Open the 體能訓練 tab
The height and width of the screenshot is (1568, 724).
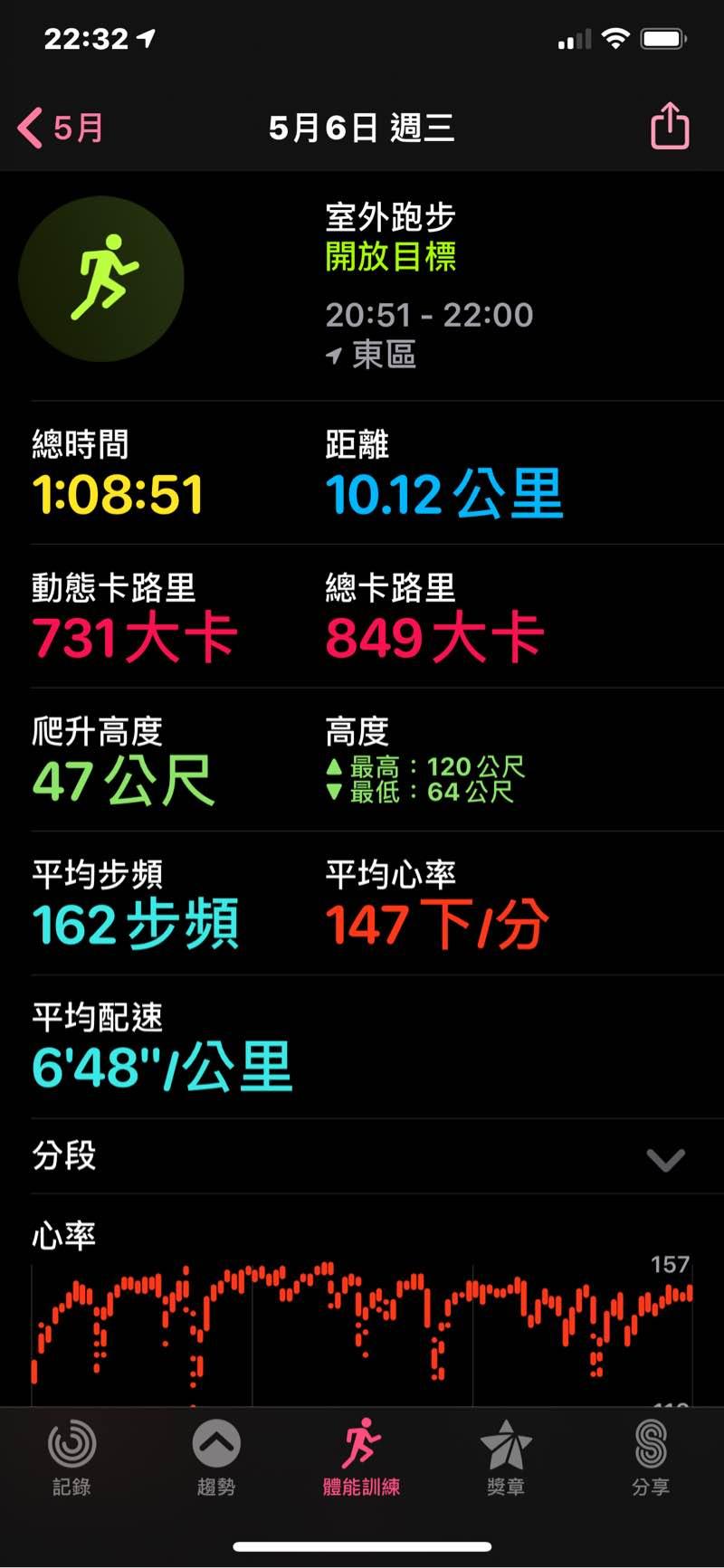(x=361, y=1456)
